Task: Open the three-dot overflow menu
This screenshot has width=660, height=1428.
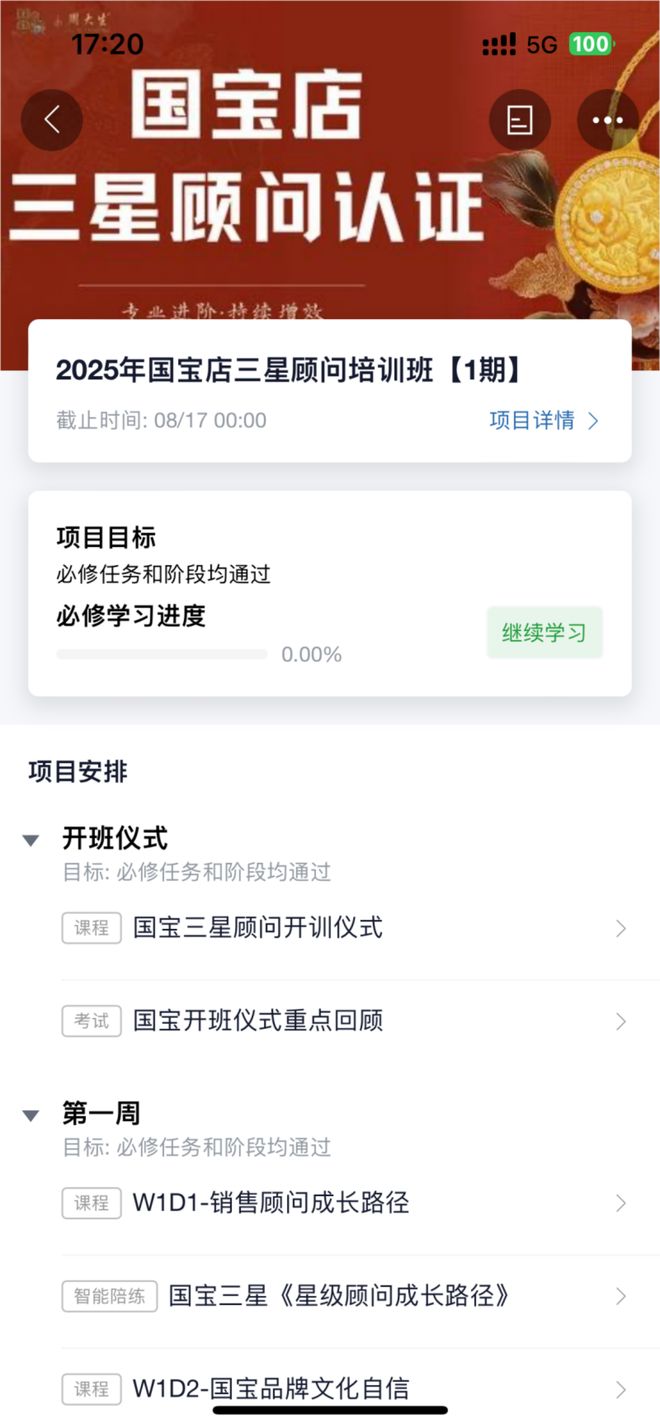Action: [607, 120]
